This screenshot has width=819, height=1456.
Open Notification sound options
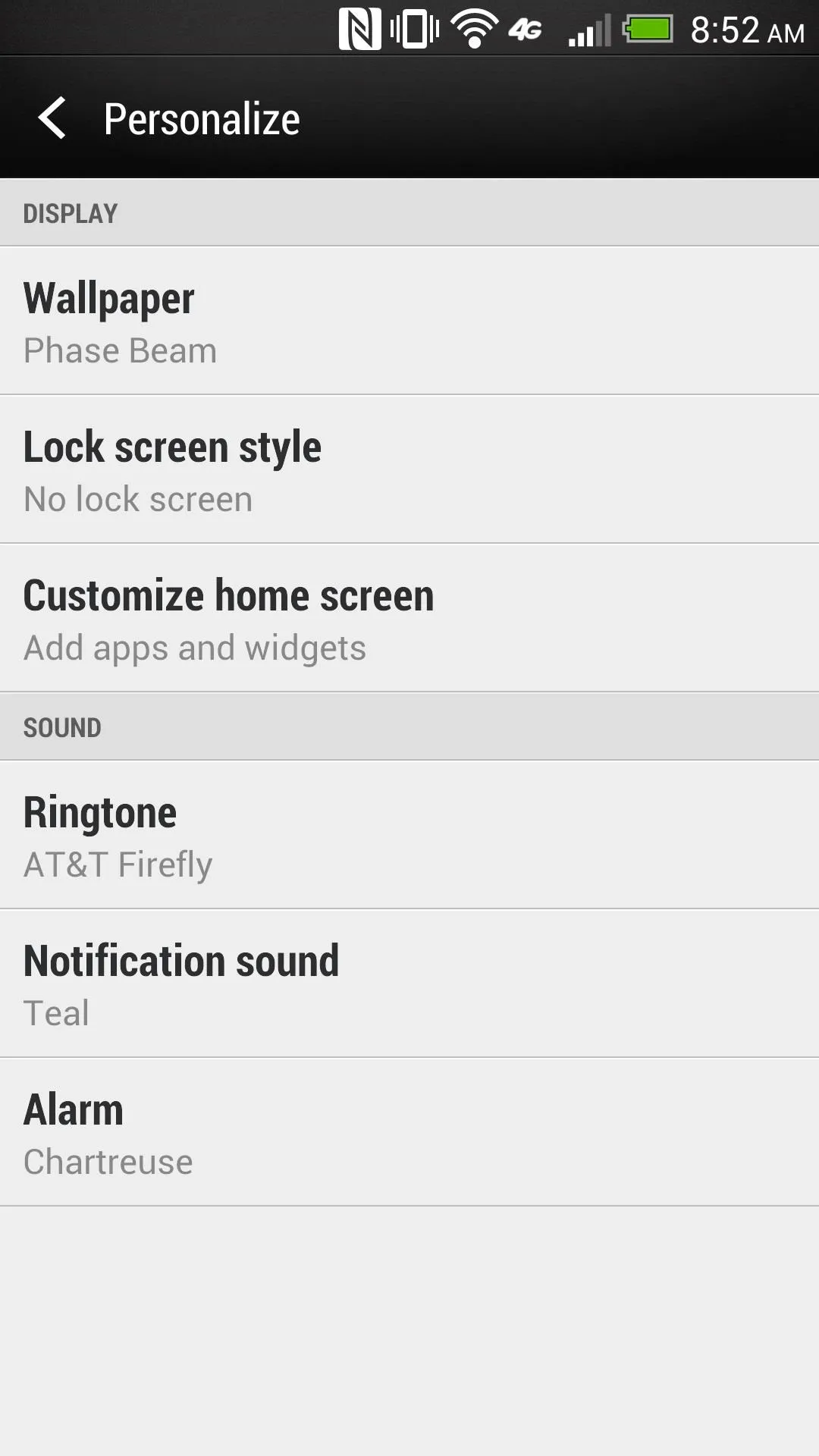409,984
